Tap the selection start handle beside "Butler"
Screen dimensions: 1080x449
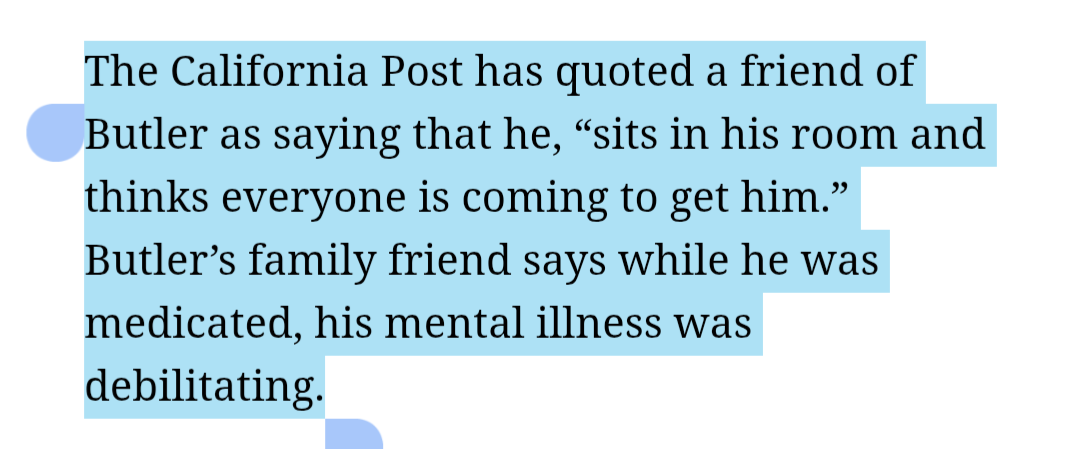pyautogui.click(x=55, y=133)
